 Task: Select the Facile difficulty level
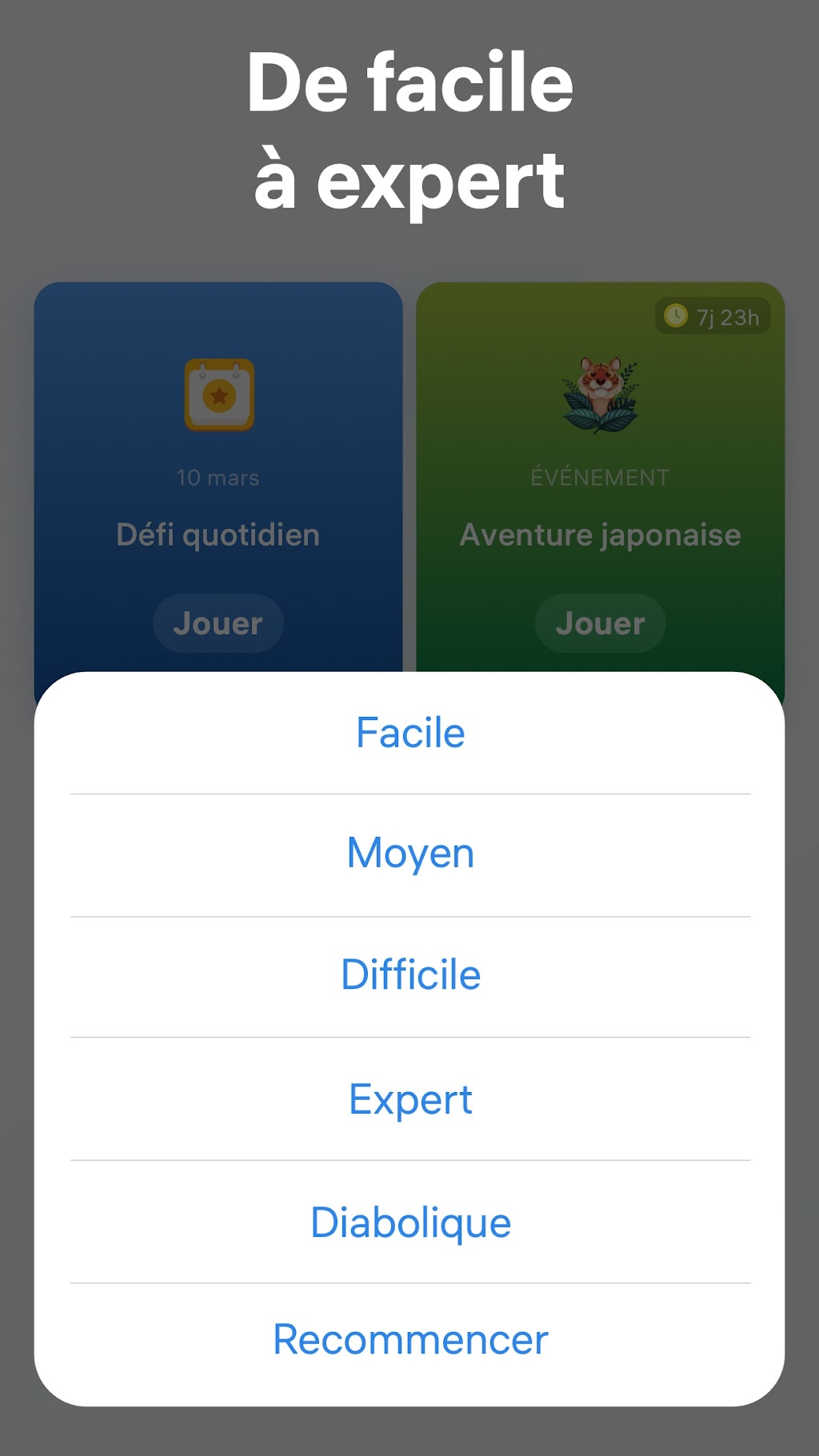[409, 733]
